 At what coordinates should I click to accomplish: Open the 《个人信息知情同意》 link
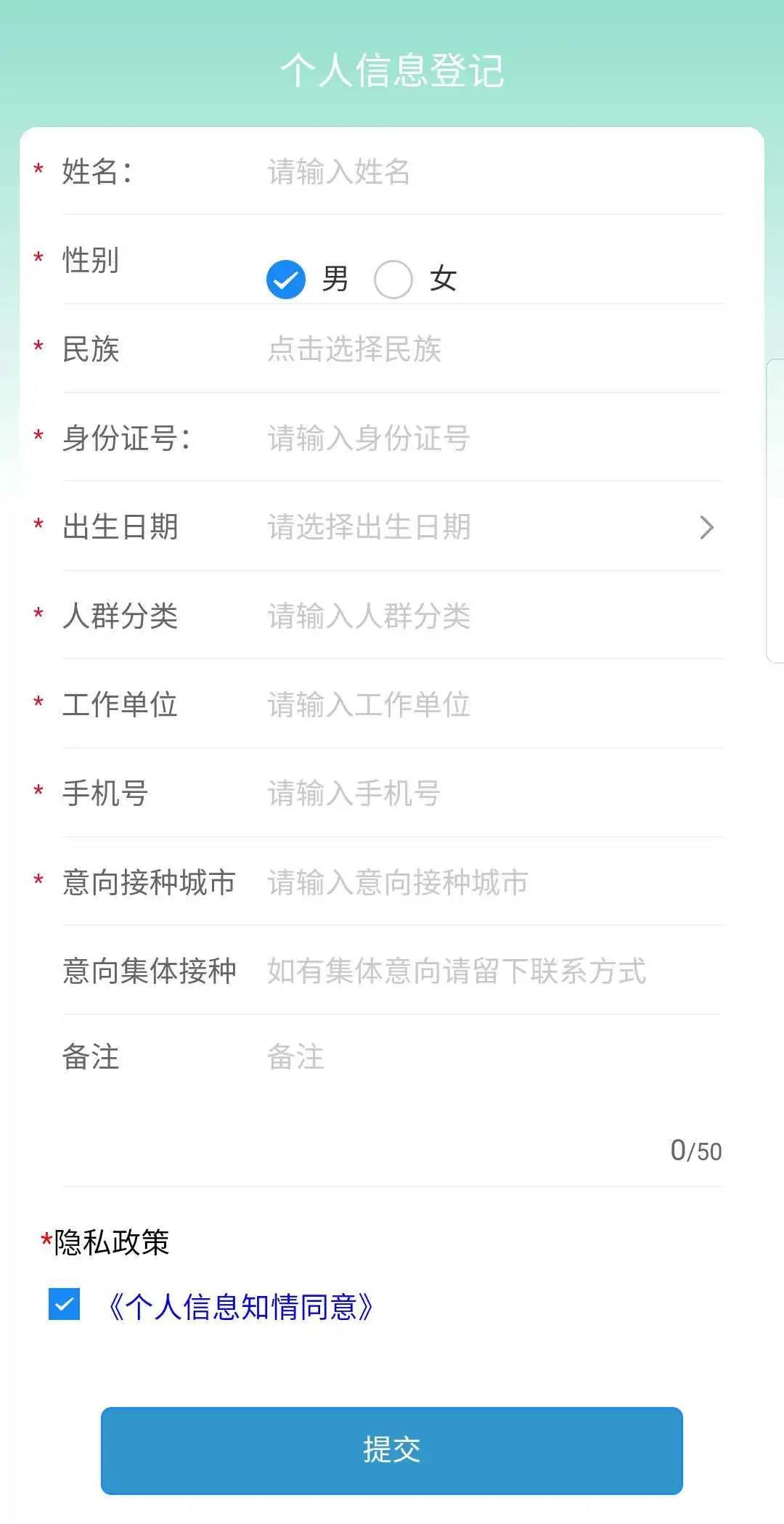[240, 1307]
